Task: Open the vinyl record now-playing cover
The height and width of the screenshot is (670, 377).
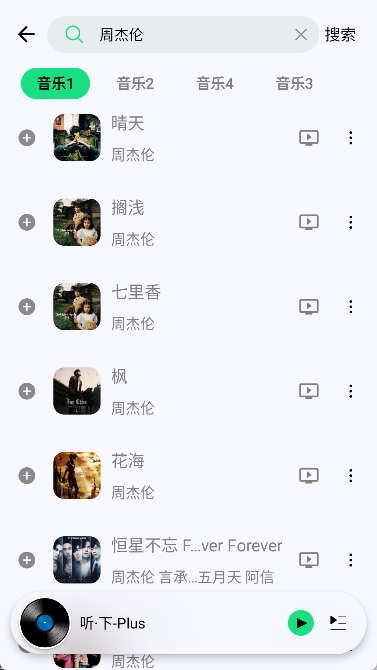Action: (x=45, y=623)
